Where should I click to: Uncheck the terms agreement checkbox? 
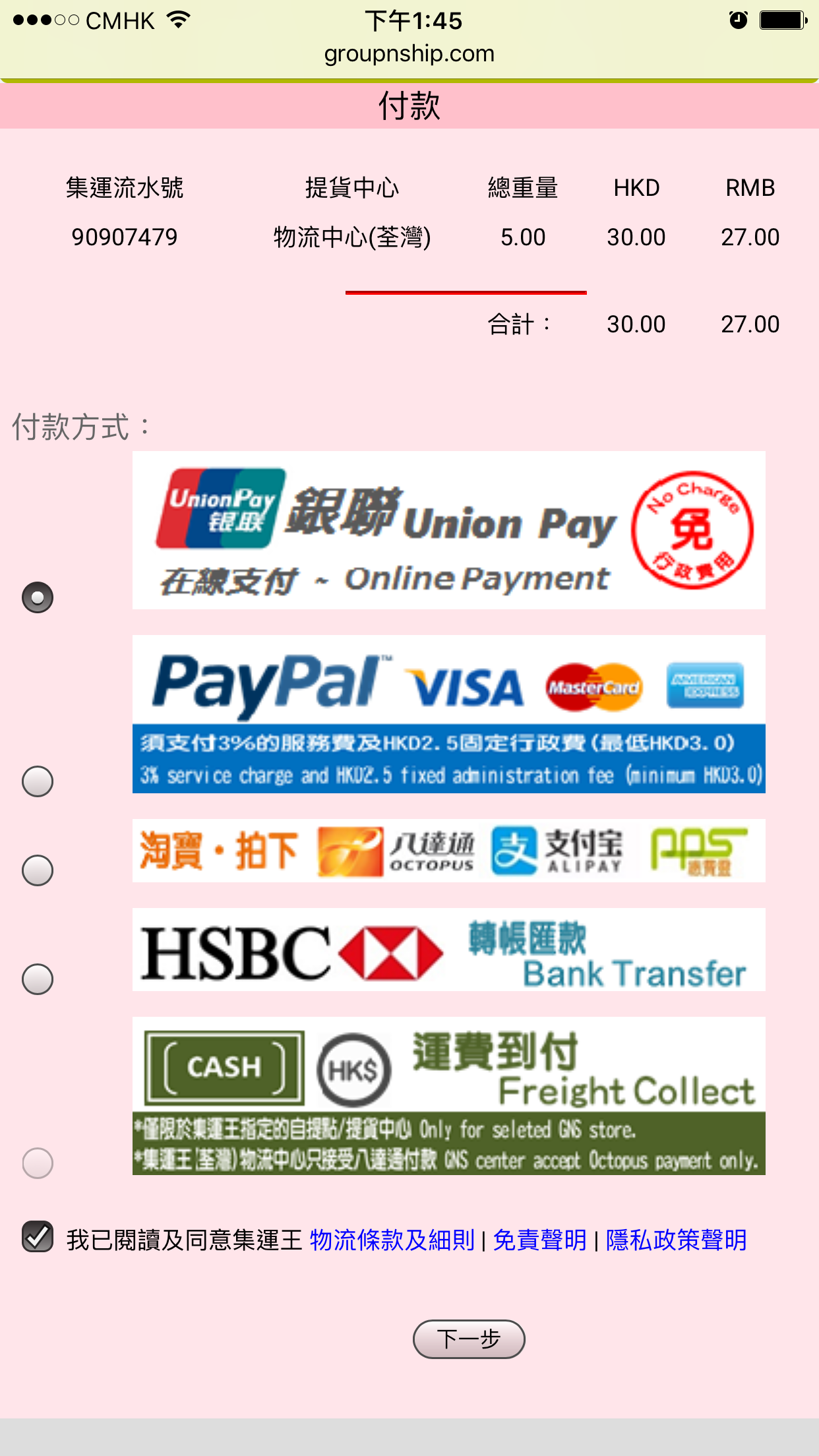click(x=38, y=1236)
